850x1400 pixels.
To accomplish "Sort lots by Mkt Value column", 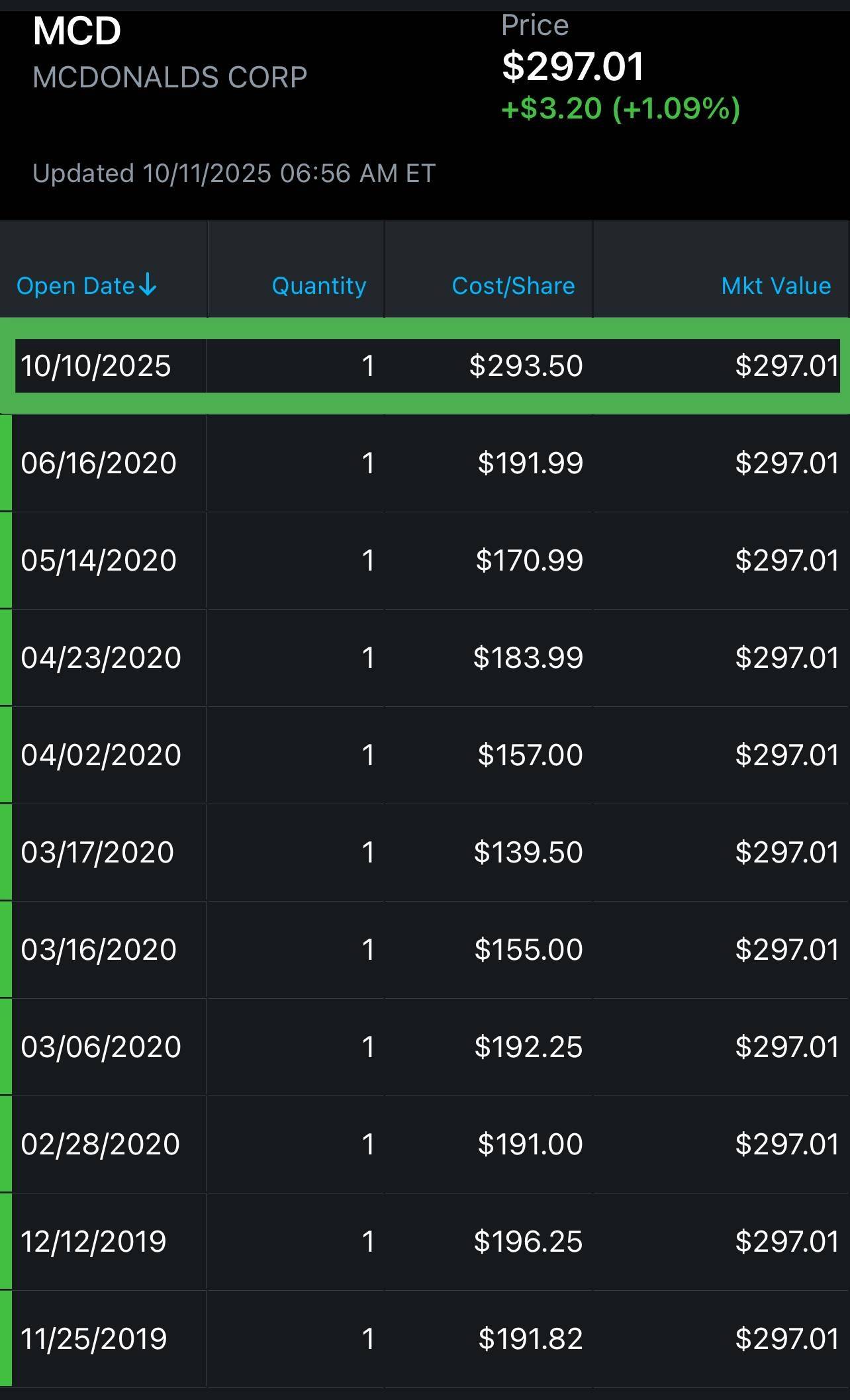I will (776, 286).
